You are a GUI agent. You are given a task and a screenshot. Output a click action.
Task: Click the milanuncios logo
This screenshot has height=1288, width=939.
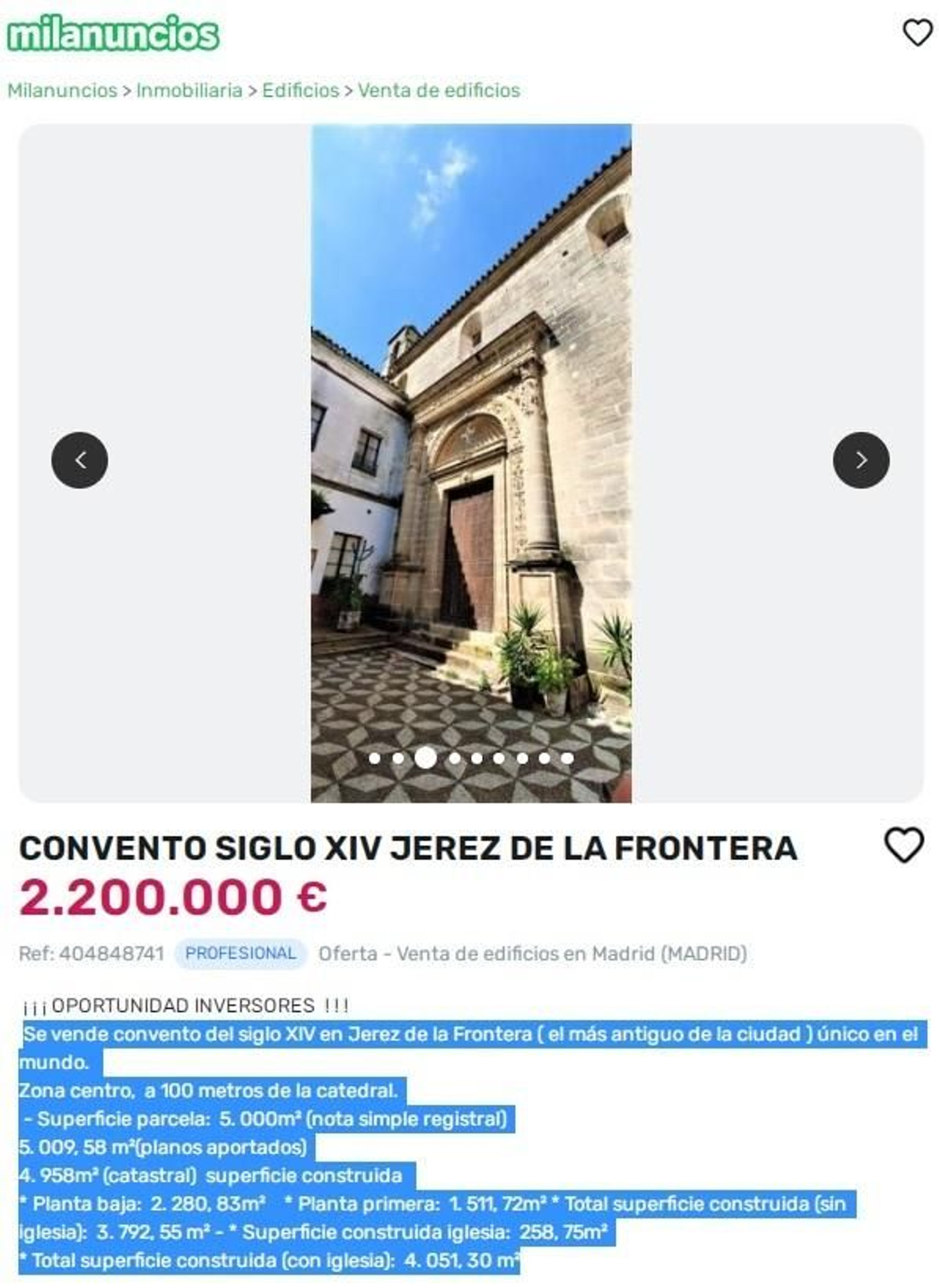pos(113,33)
